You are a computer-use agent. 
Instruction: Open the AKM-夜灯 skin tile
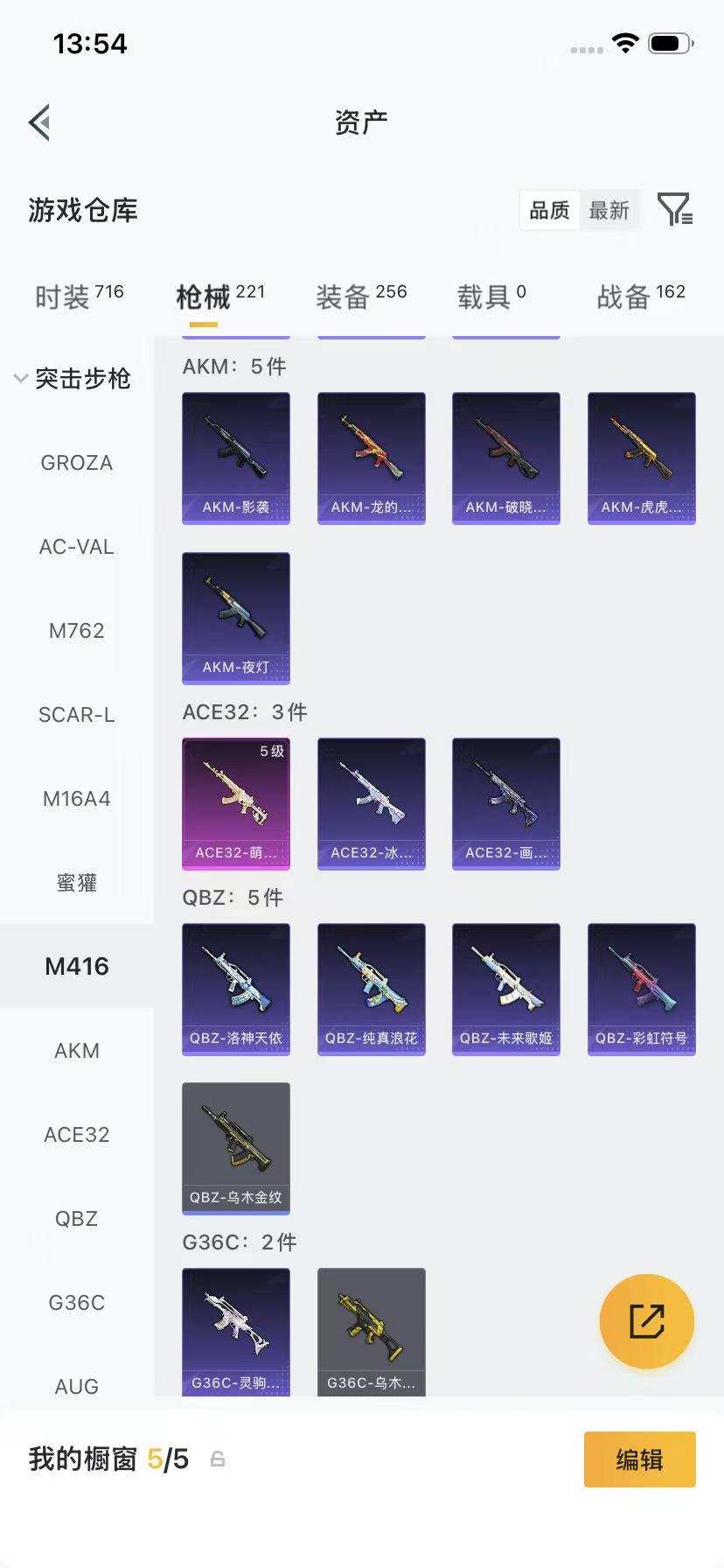236,619
